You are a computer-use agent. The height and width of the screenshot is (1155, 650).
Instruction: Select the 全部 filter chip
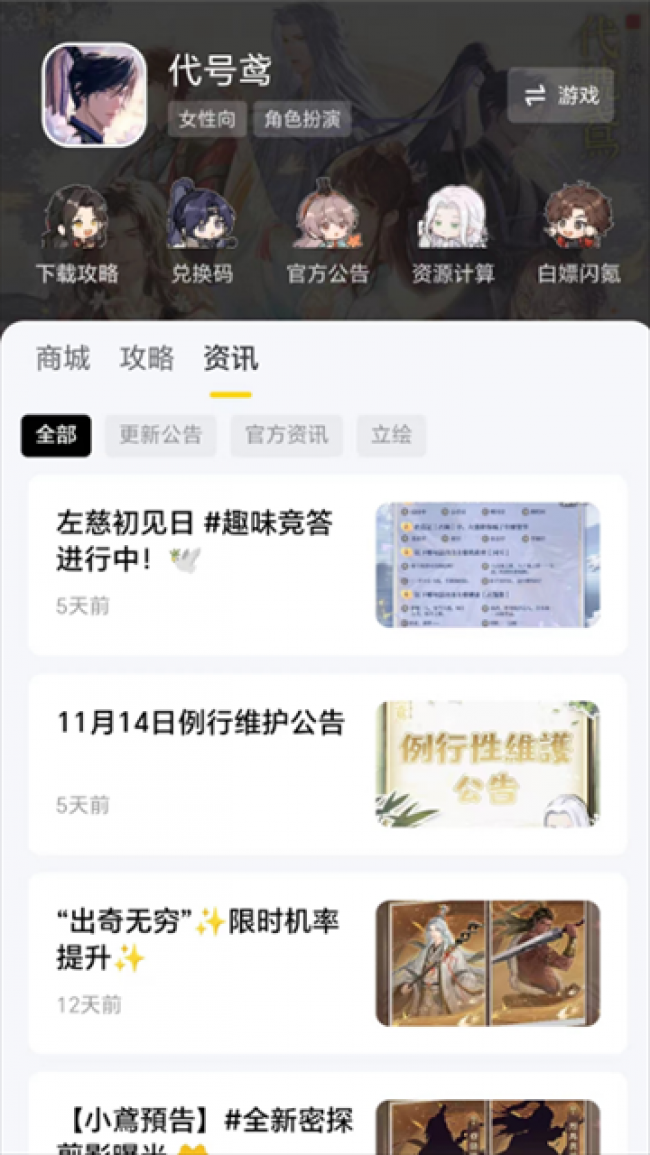(56, 436)
